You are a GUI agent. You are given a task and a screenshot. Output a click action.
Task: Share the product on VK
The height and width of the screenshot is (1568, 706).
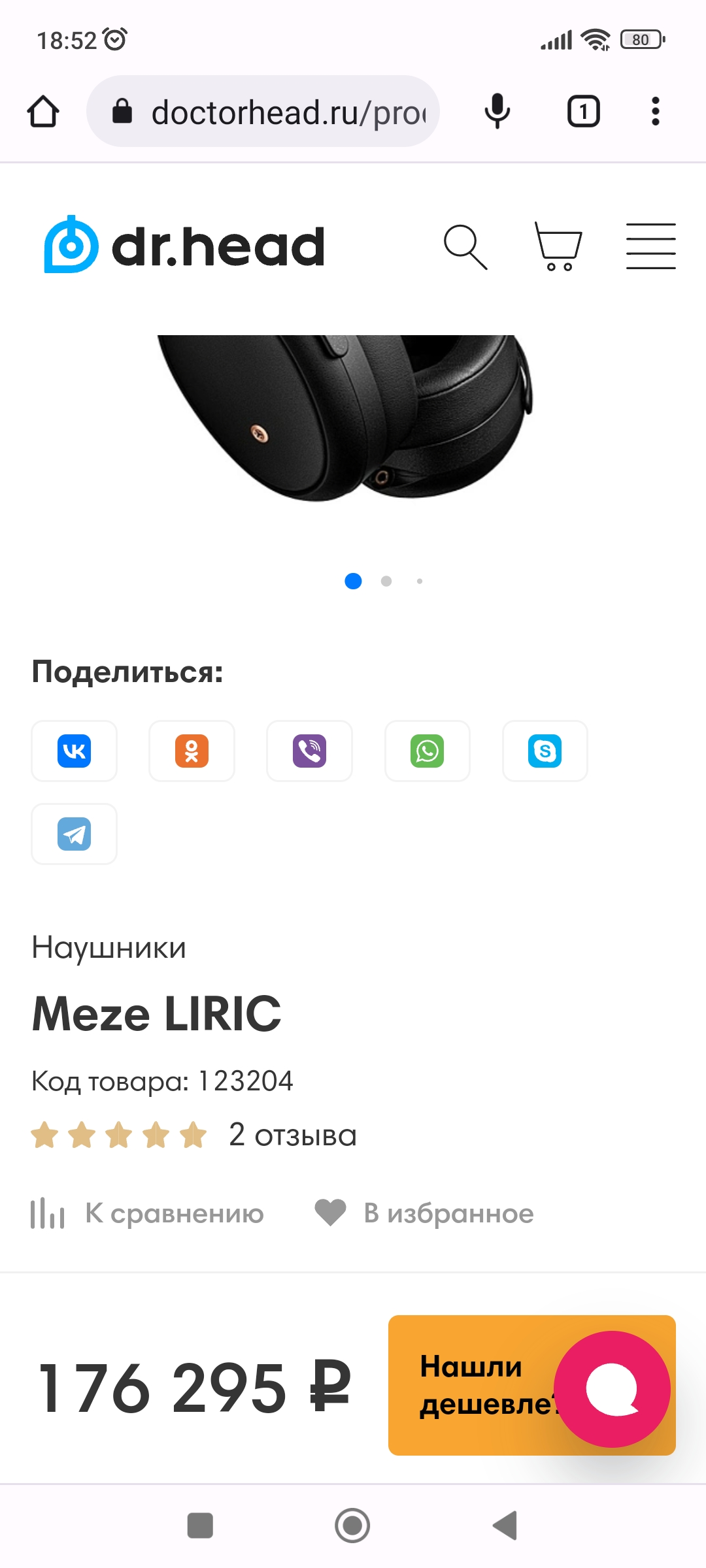75,751
